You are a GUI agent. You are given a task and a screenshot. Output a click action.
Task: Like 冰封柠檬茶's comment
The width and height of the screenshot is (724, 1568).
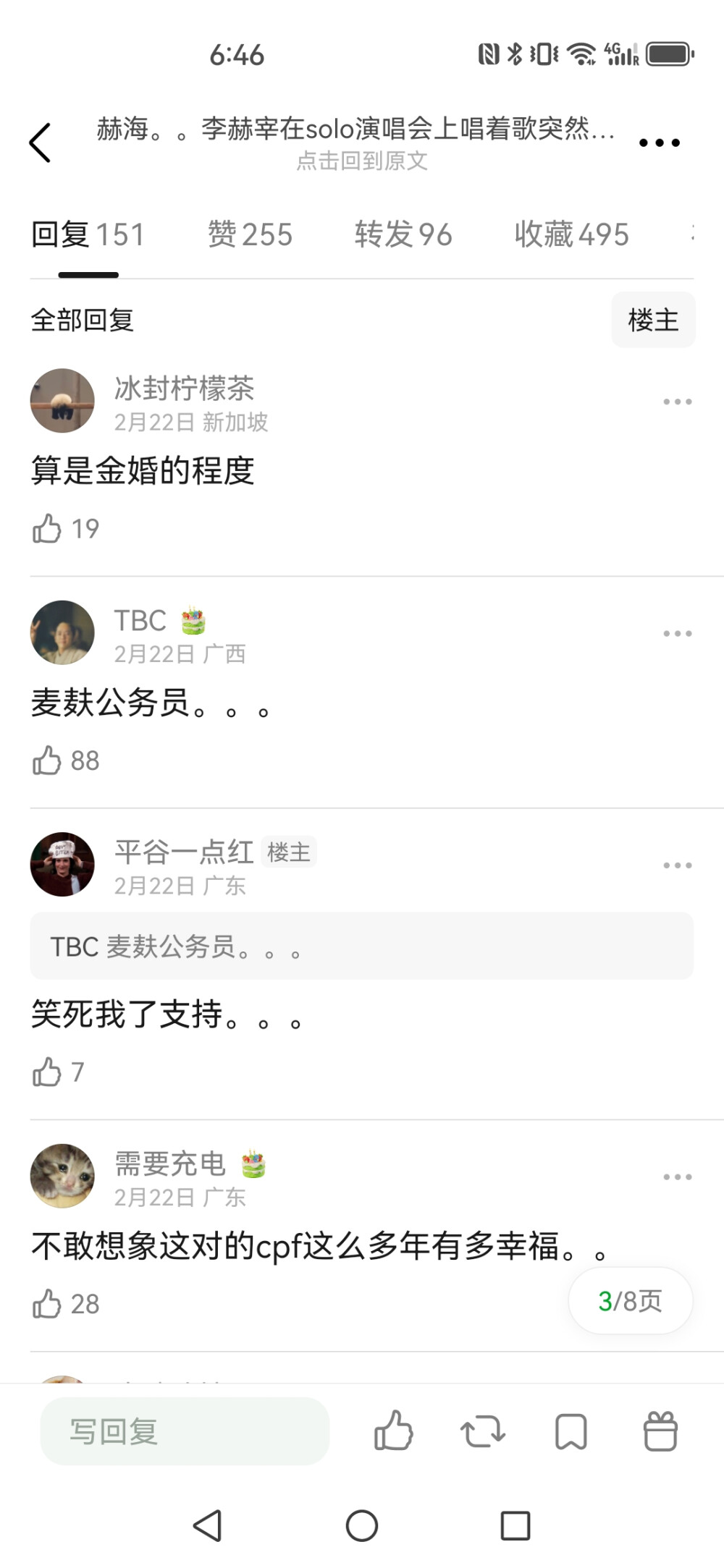(47, 529)
